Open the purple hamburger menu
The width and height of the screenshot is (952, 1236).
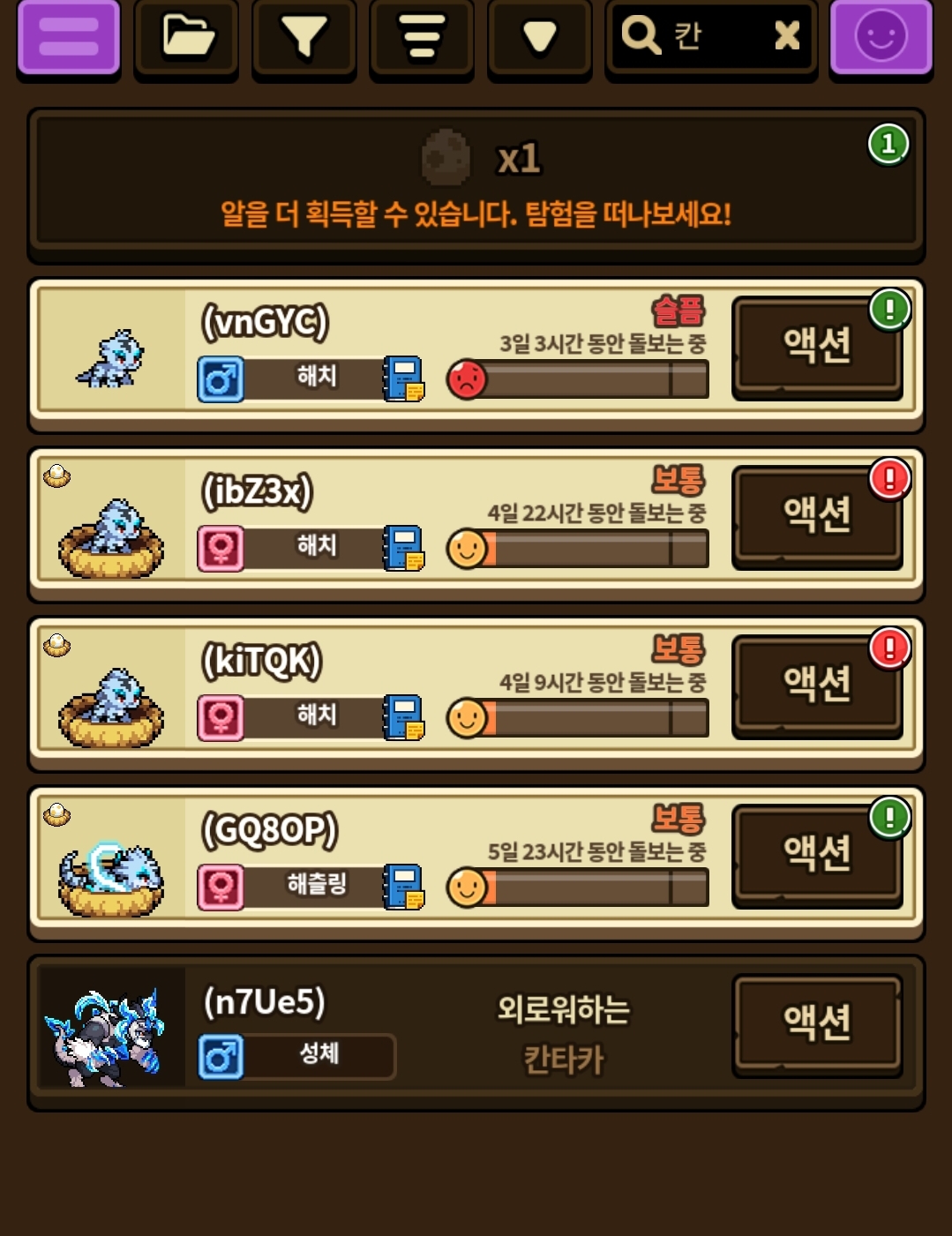69,37
